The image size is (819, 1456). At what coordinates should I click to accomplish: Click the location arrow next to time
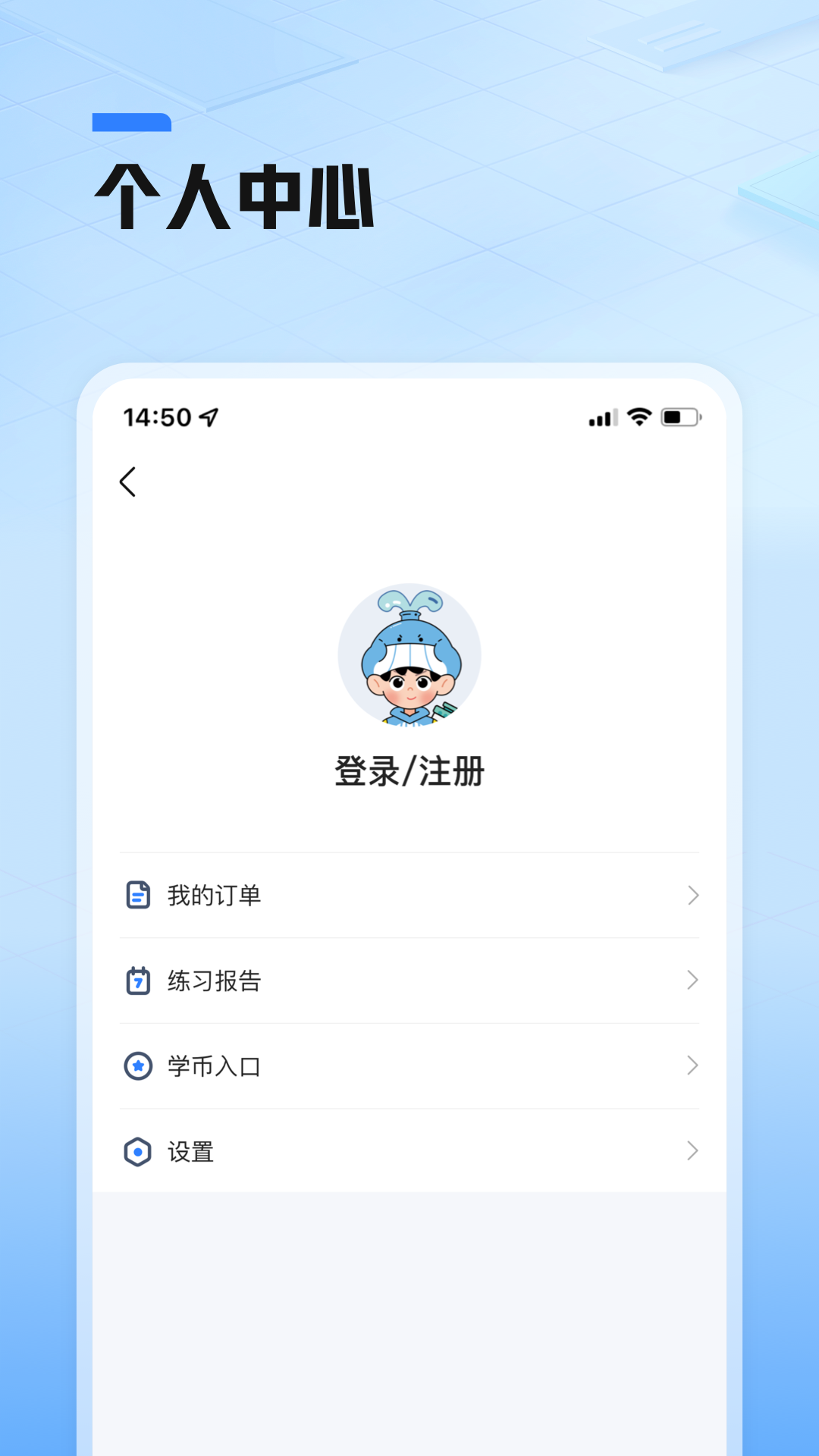tap(206, 416)
